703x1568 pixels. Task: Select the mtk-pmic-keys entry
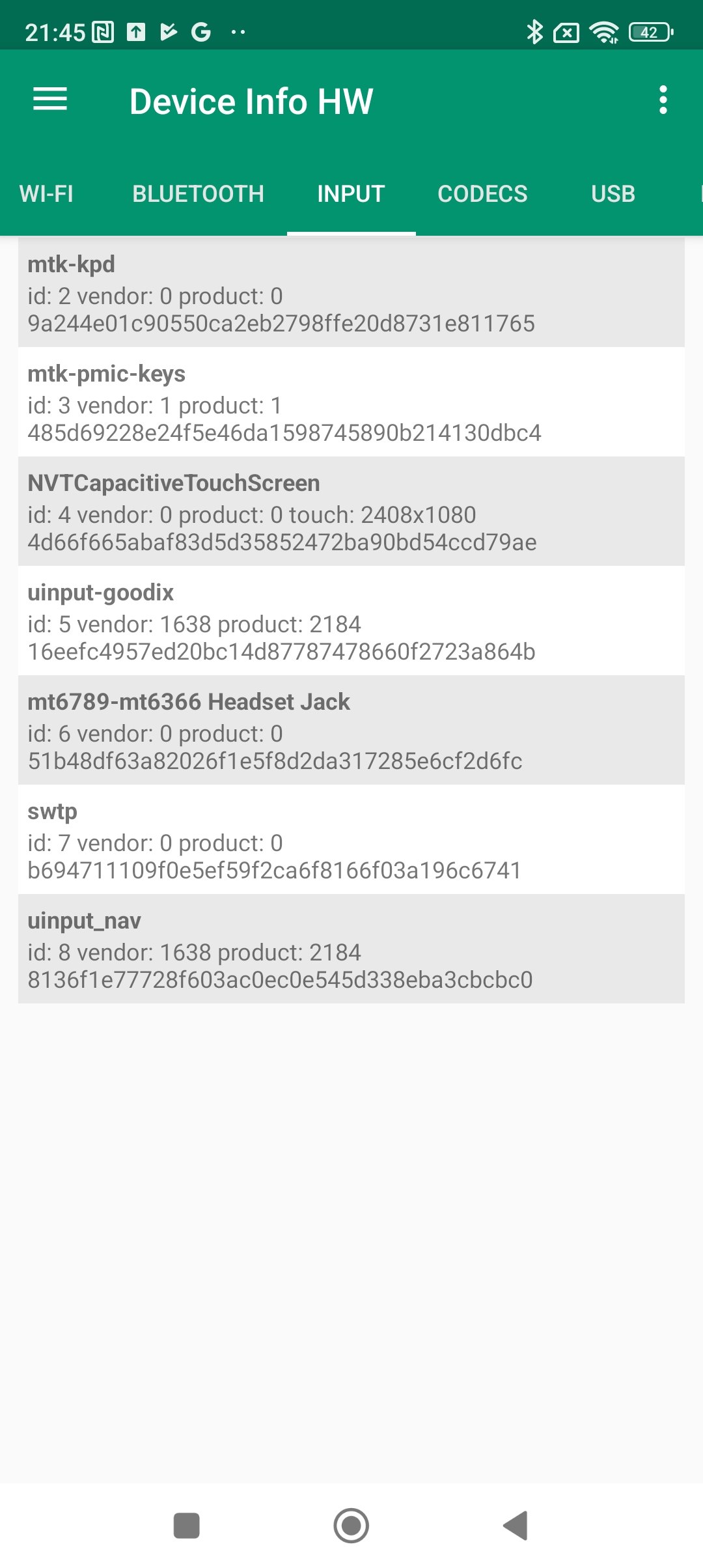tap(351, 402)
